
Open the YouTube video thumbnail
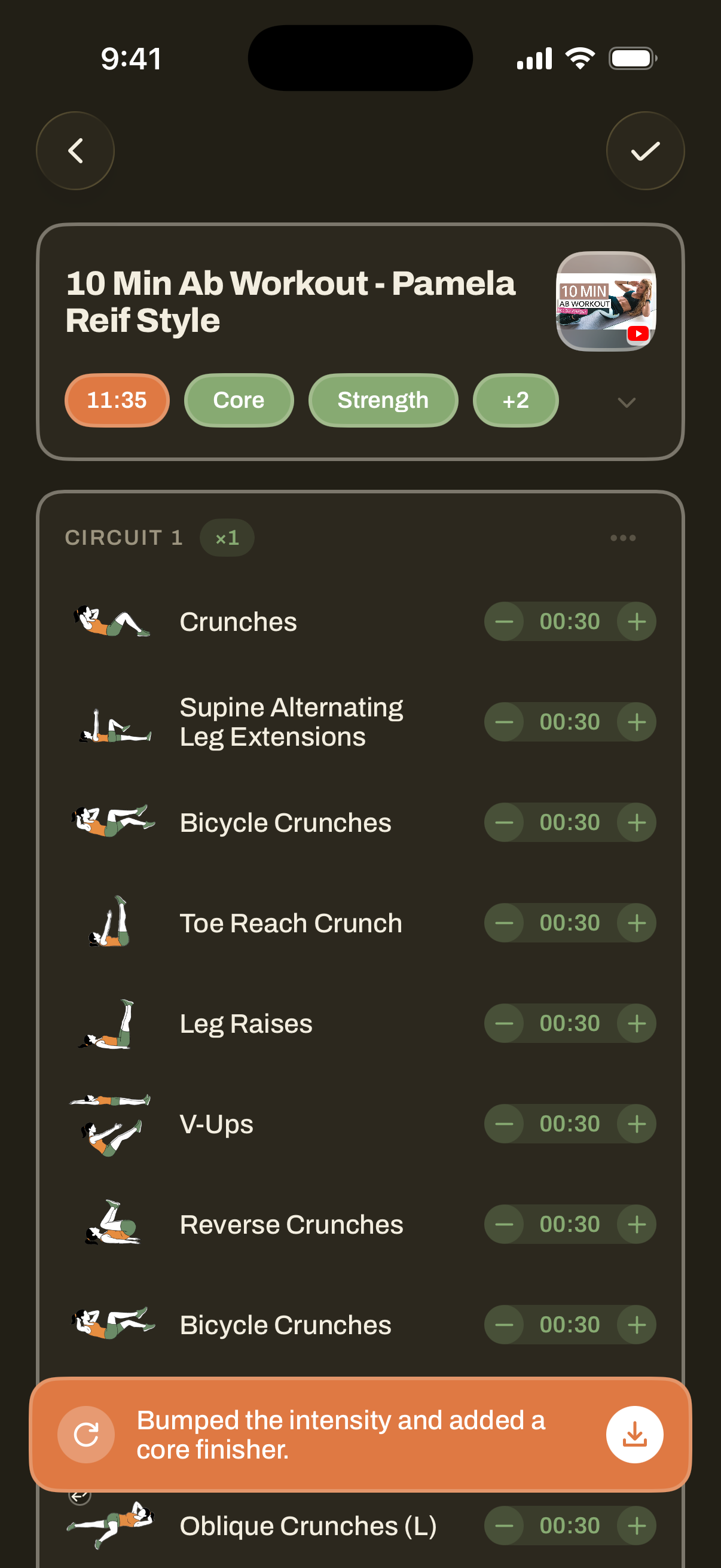coord(606,301)
